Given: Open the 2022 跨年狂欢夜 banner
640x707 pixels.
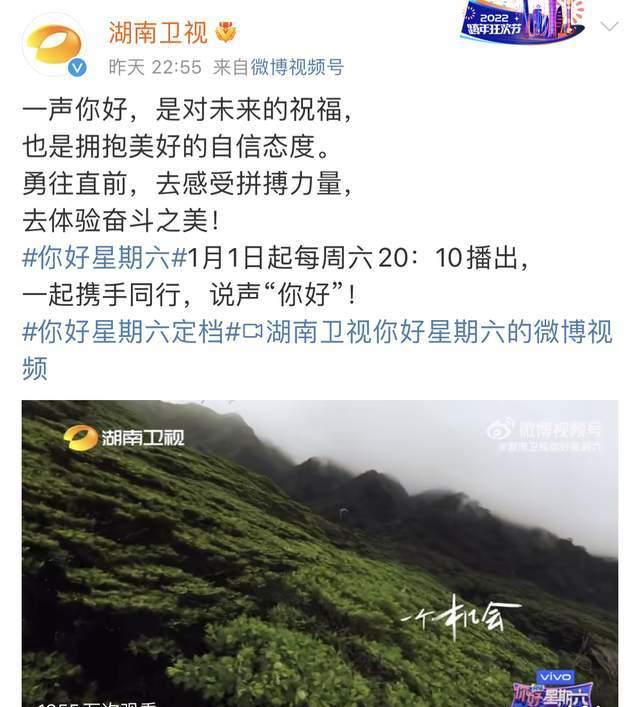Looking at the screenshot, I should point(521,22).
